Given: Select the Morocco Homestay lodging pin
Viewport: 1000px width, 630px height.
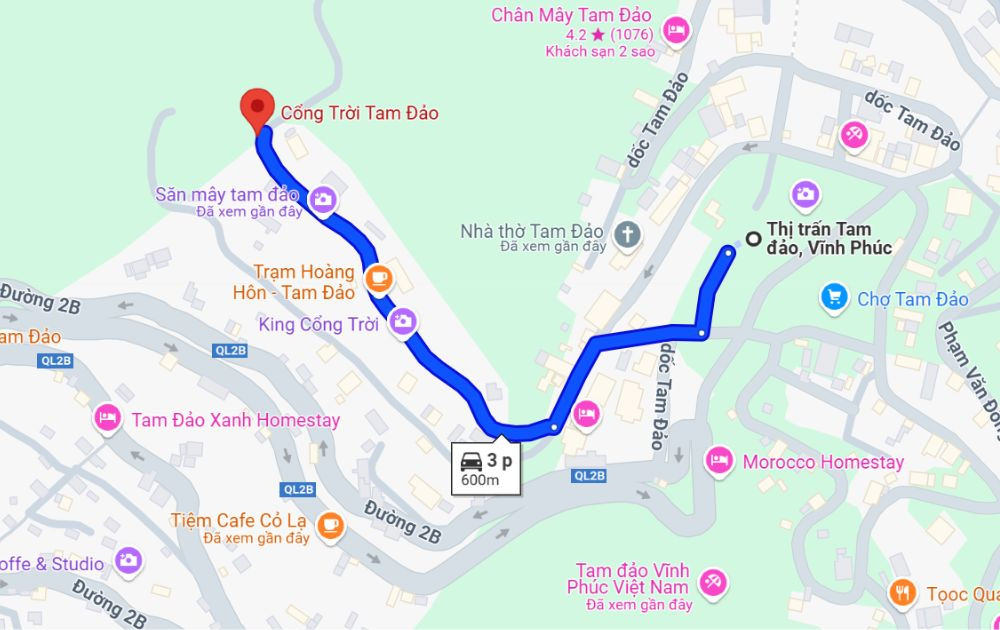Looking at the screenshot, I should click(x=718, y=461).
